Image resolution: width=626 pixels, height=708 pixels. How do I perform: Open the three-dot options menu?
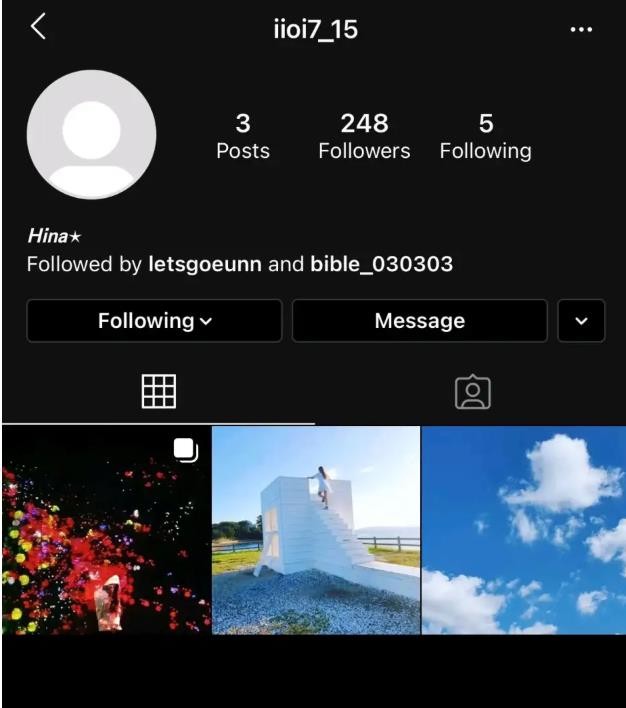(x=581, y=30)
